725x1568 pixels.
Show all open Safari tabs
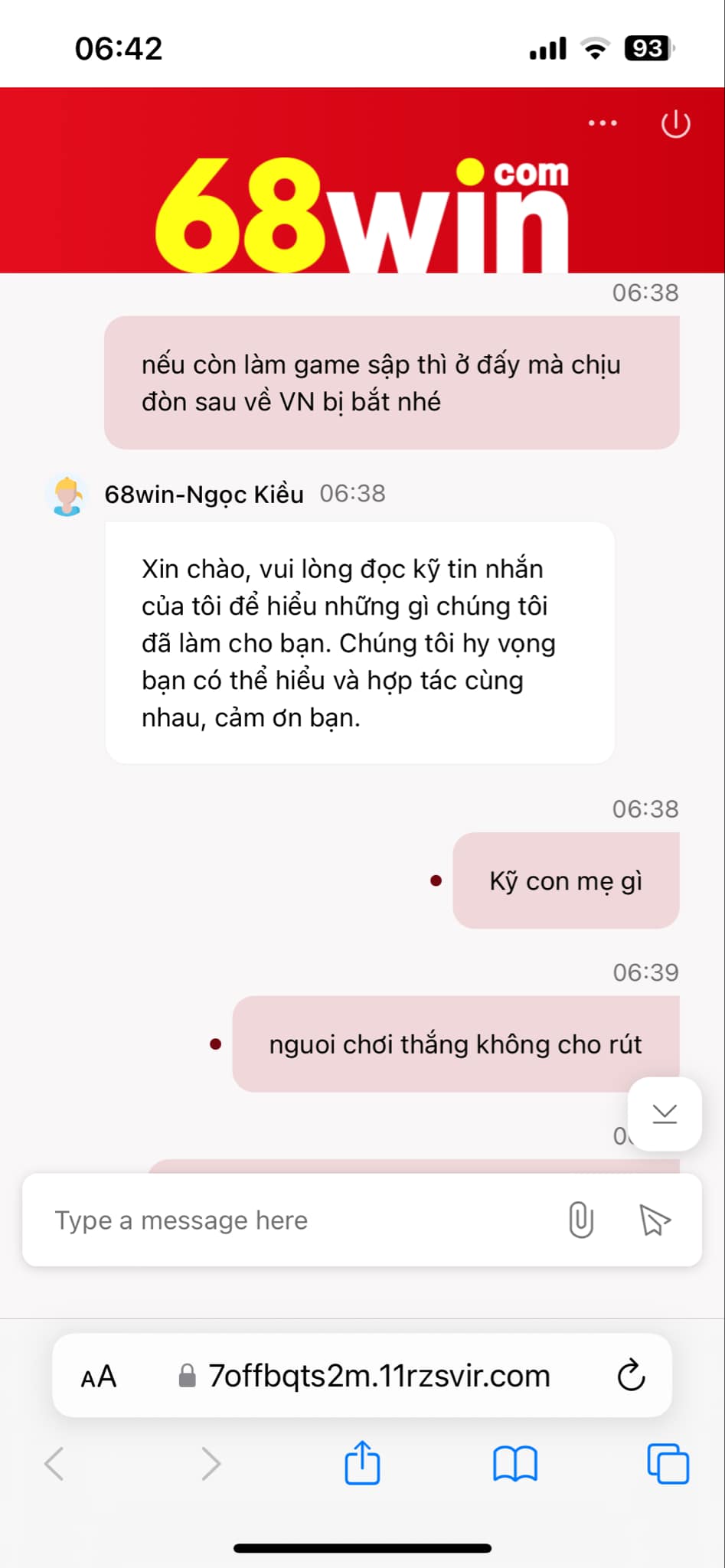point(668,1464)
